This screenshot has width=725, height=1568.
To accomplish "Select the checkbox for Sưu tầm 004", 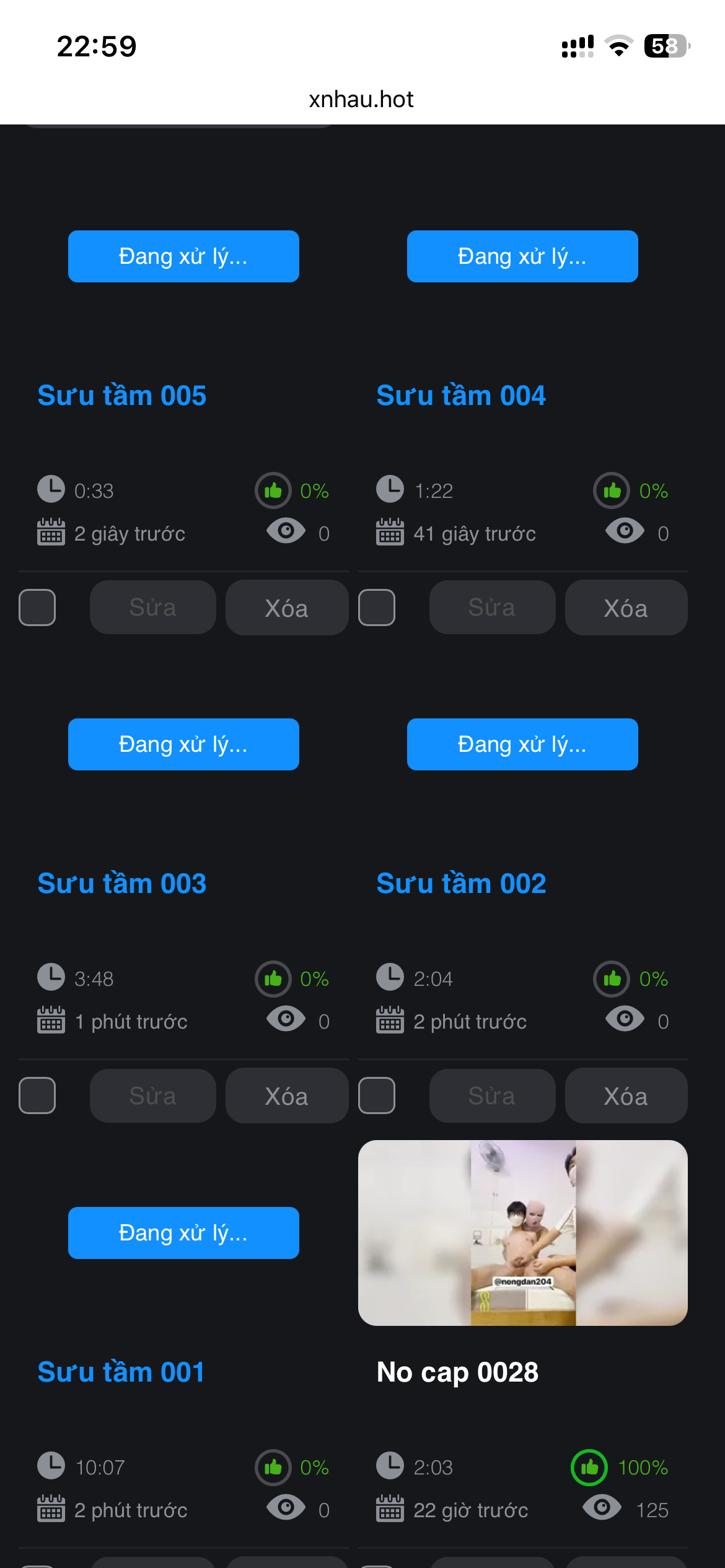I will 377,608.
